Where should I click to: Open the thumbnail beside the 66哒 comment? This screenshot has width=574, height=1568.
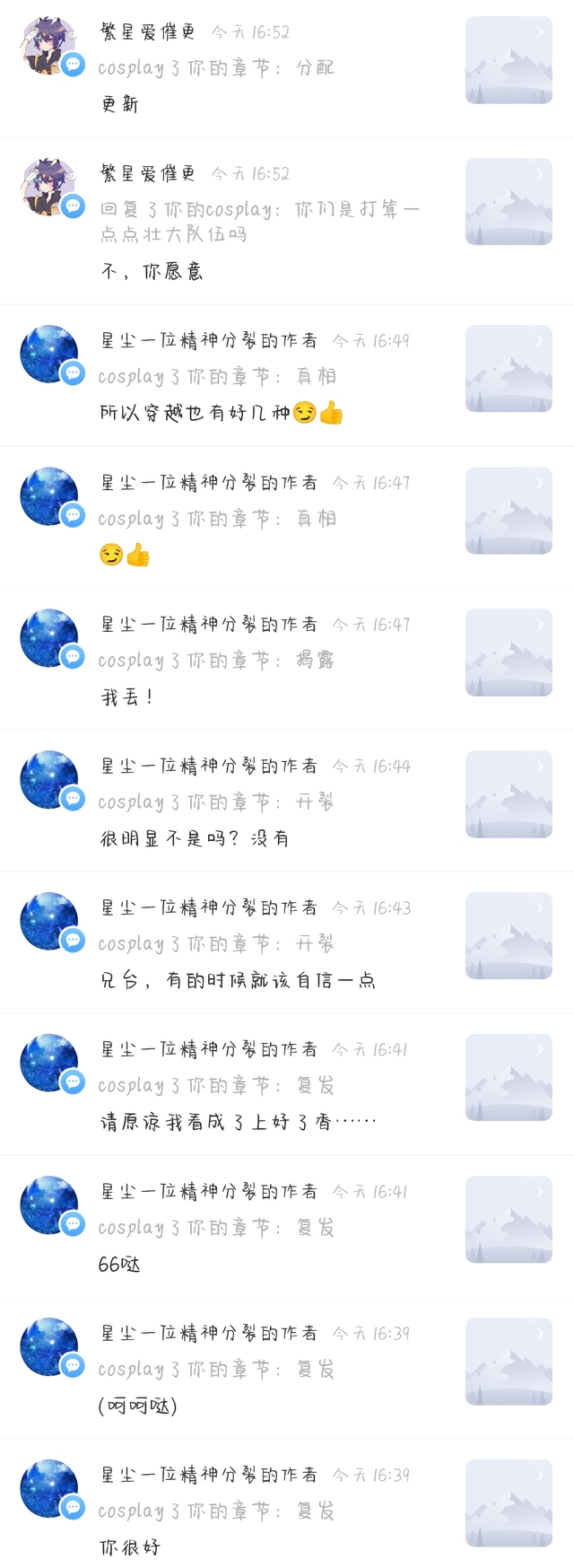[509, 1220]
